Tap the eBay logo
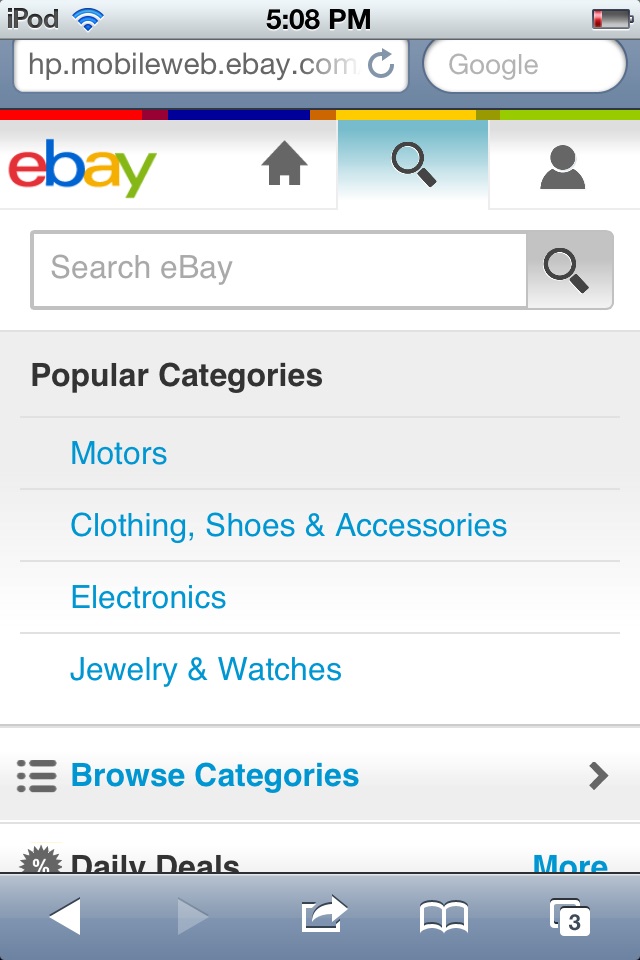 click(x=83, y=168)
